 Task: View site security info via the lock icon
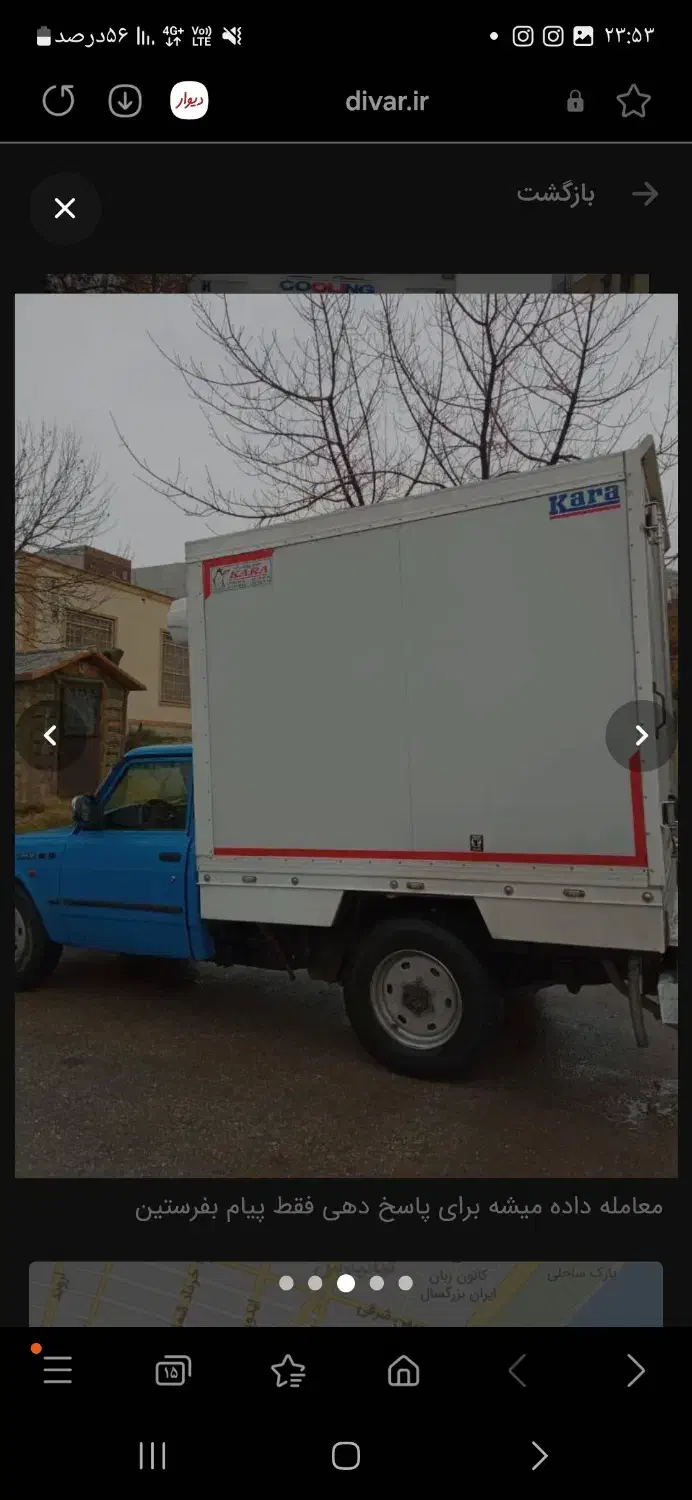(x=575, y=101)
